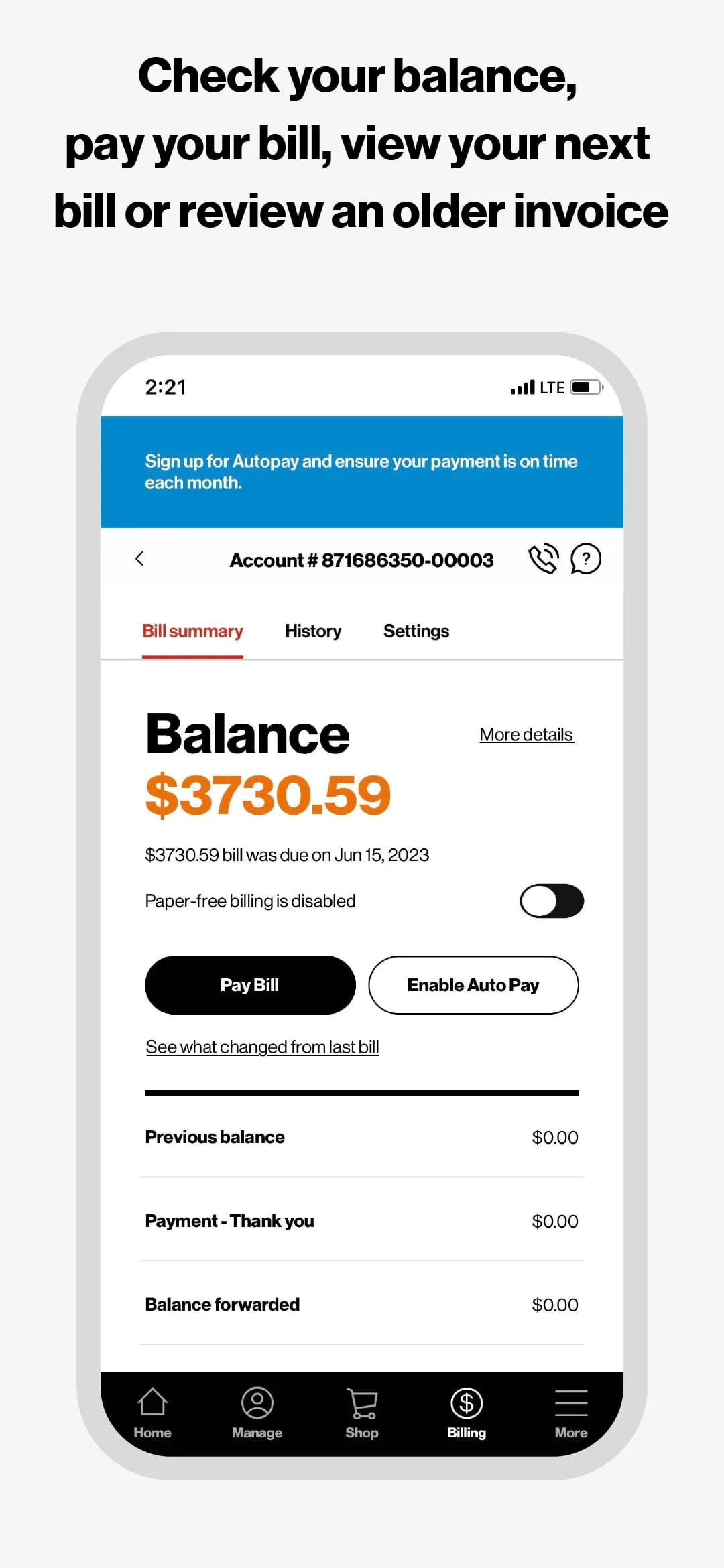Tap the signal strength indicator
Screen dimensions: 724x1568
[x=522, y=387]
